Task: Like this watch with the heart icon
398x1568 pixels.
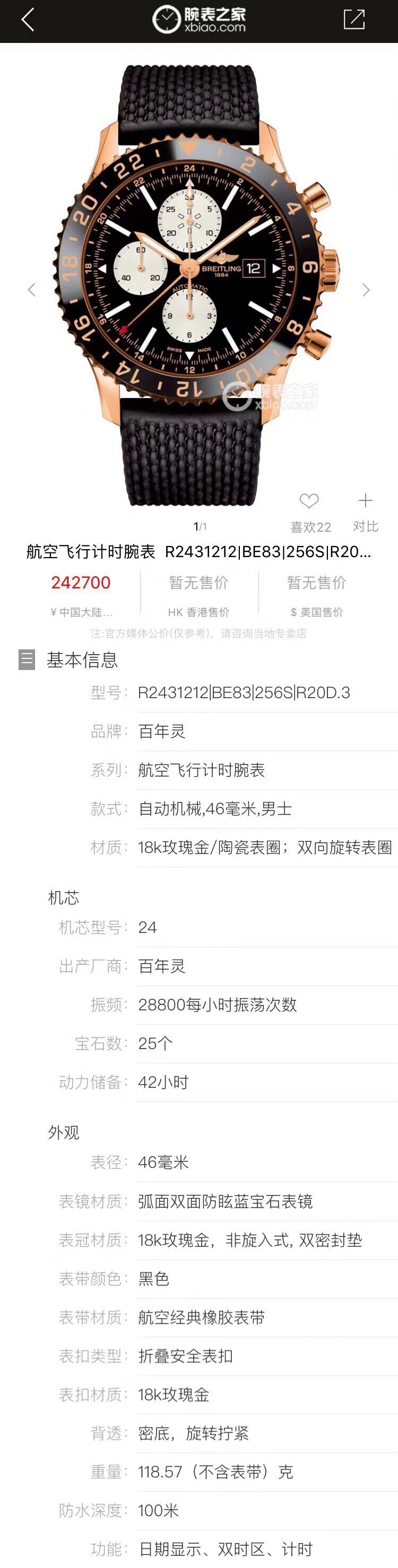Action: (309, 501)
